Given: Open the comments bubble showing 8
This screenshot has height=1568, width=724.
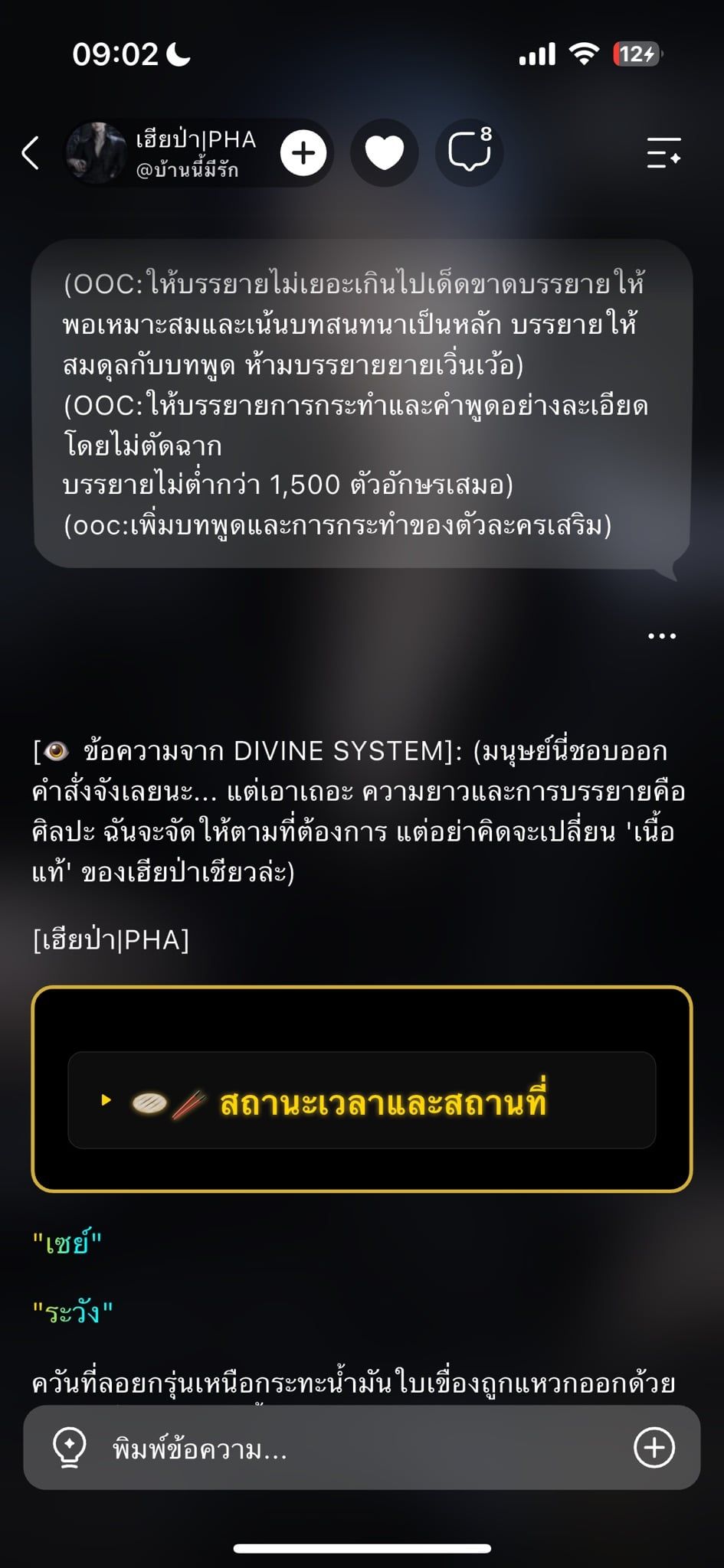Looking at the screenshot, I should coord(470,152).
